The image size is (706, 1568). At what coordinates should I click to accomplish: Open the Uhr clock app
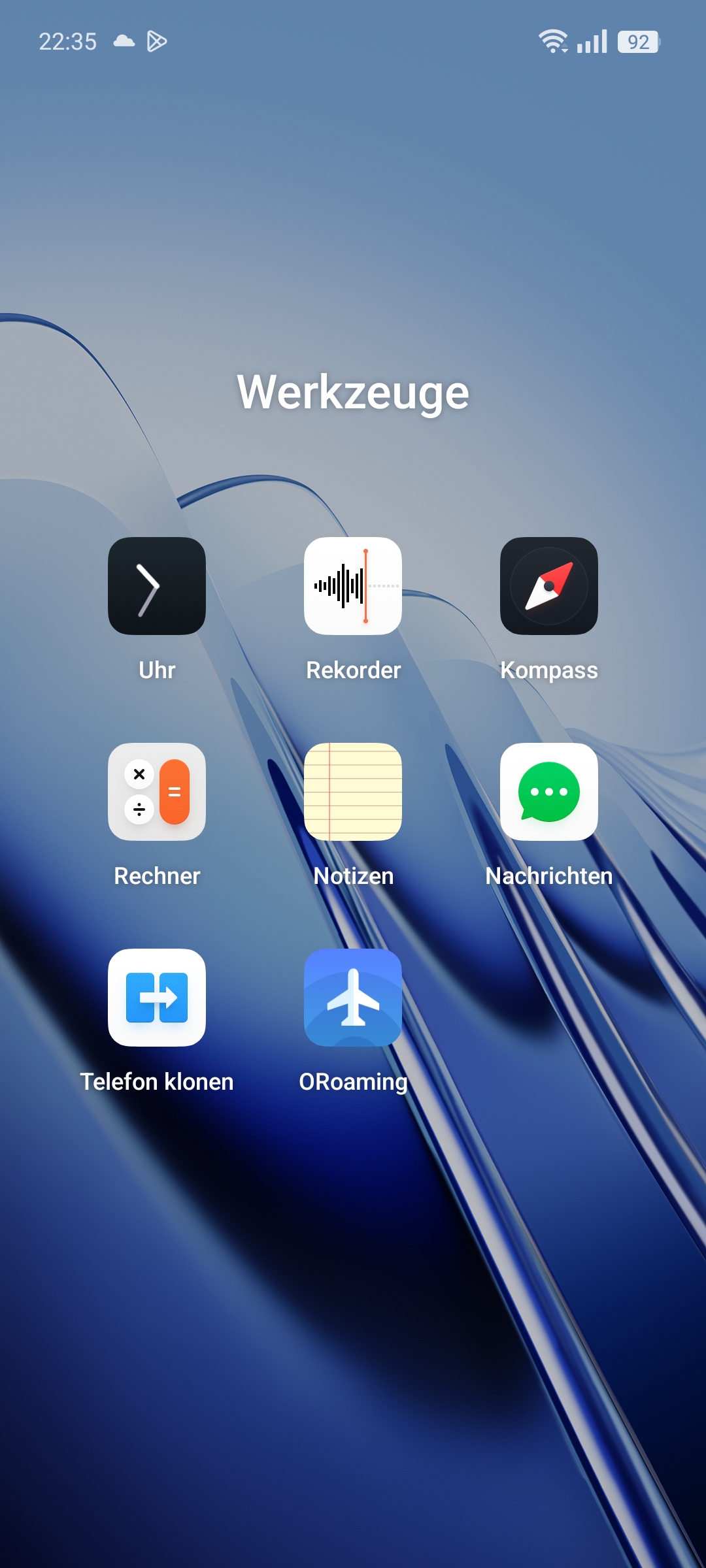point(157,586)
